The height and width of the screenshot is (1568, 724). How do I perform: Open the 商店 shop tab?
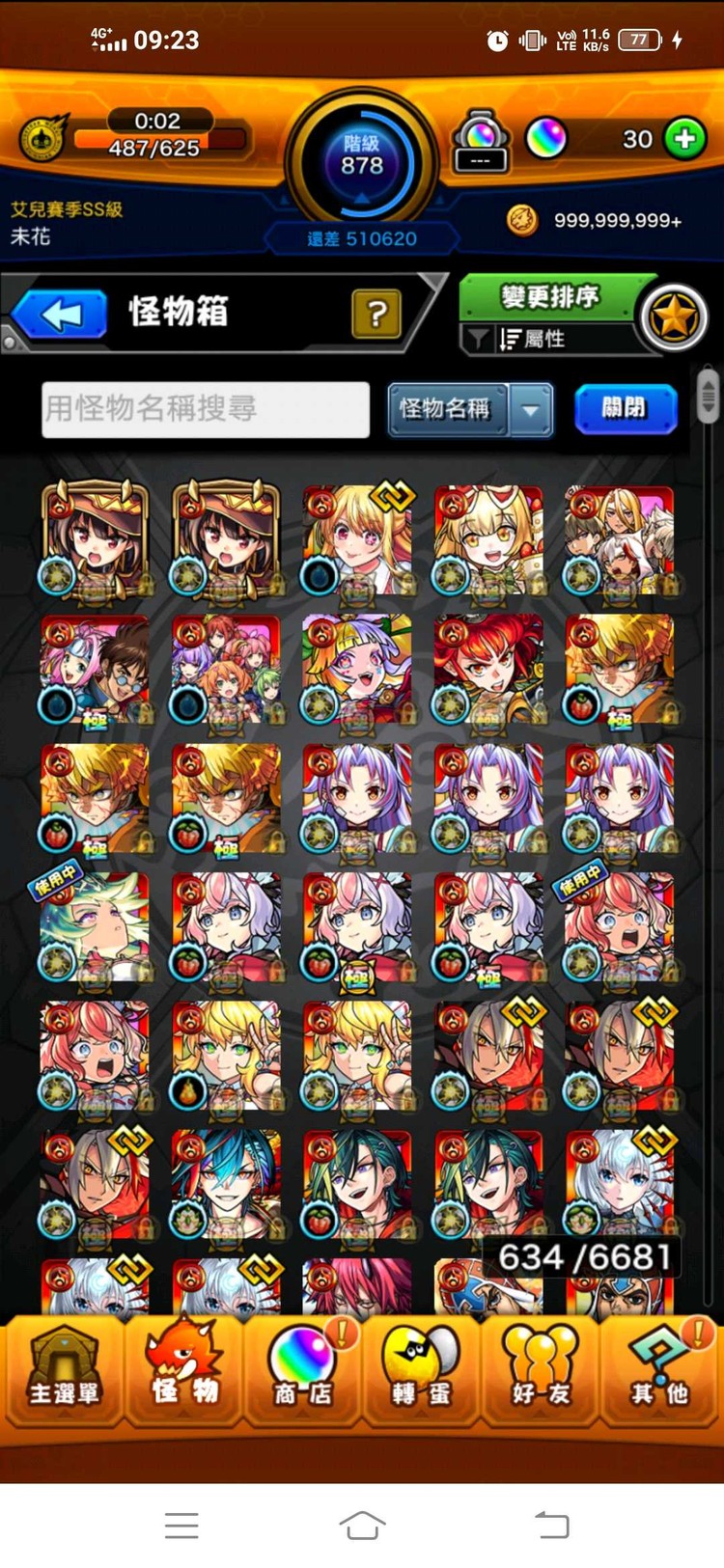tap(303, 1370)
